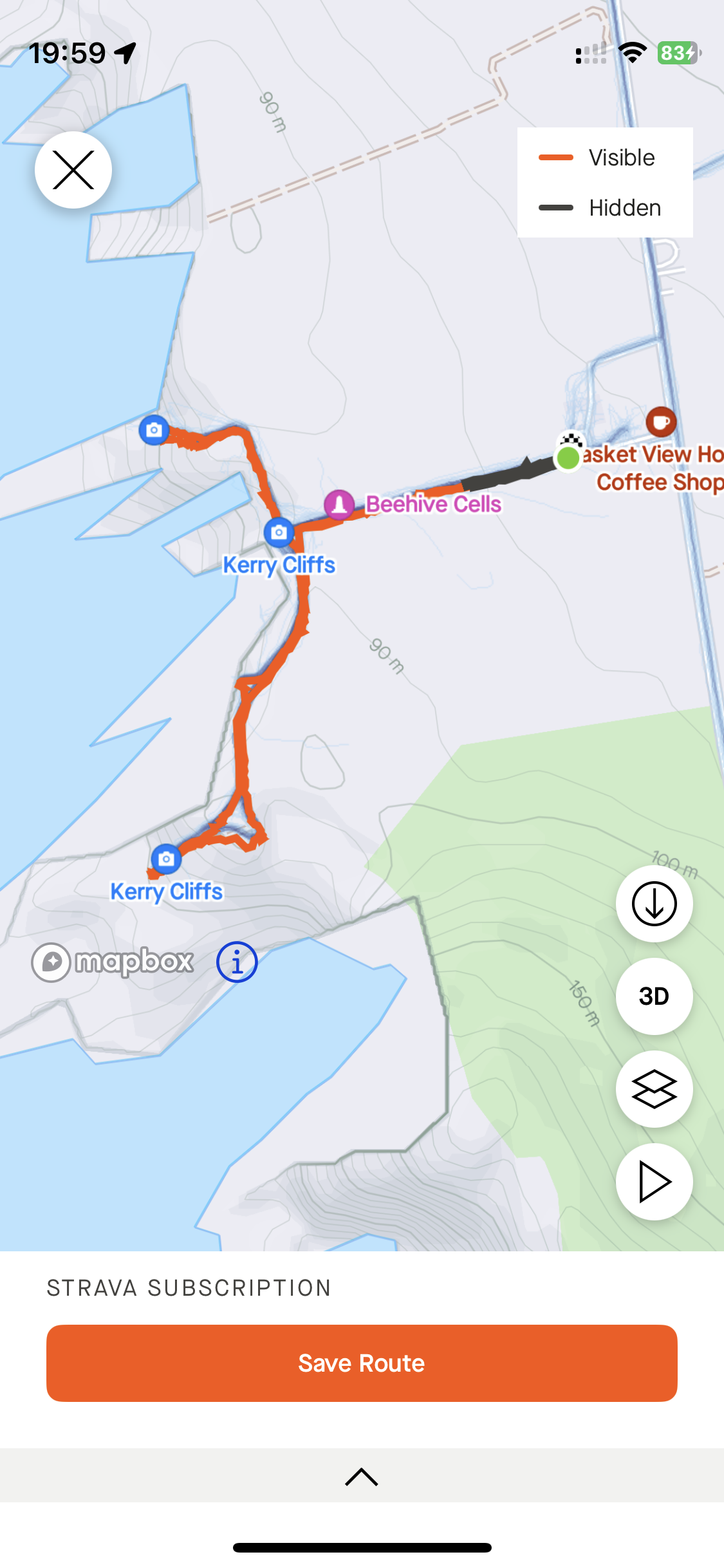Expand the bottom sheet with the up chevron
The image size is (724, 1568).
362,1477
